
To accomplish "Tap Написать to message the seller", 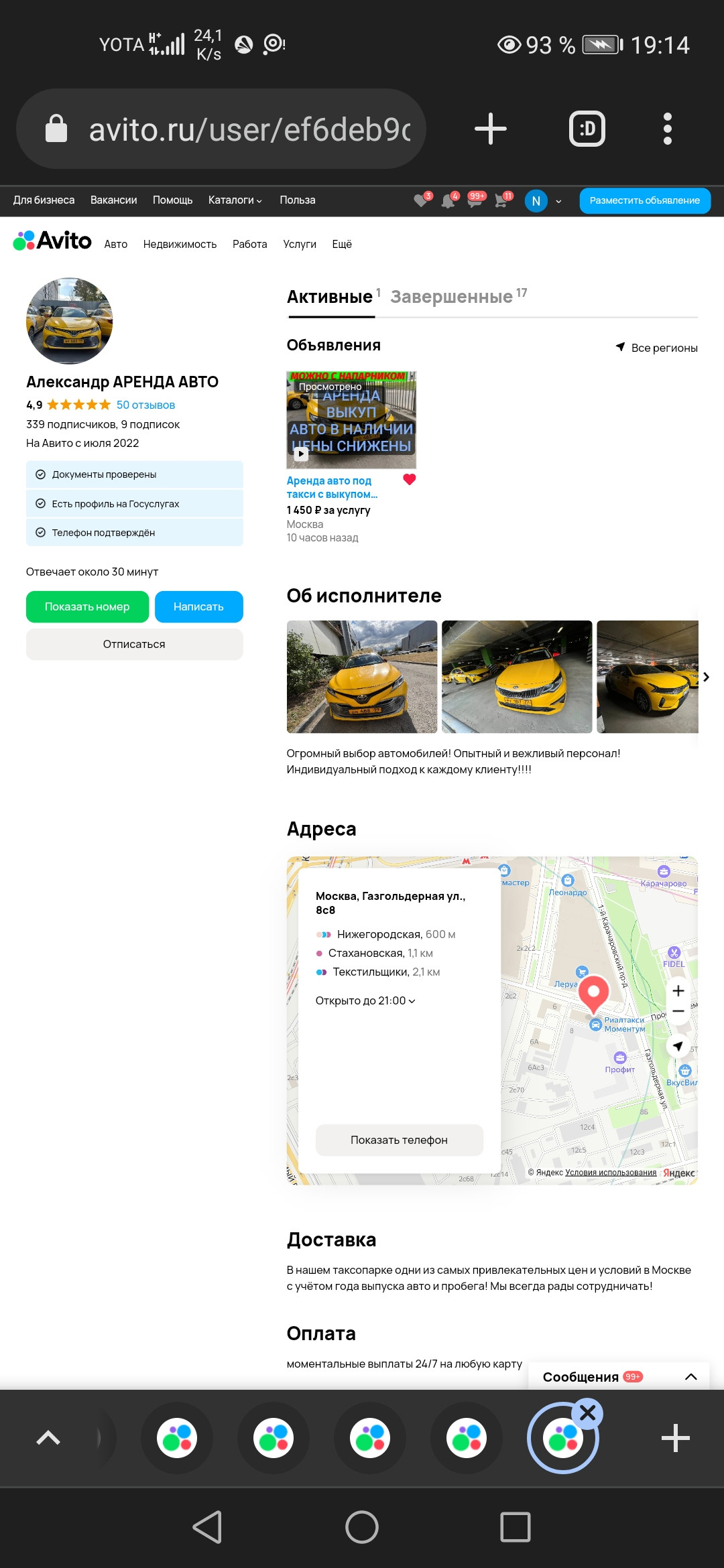I will (x=198, y=606).
